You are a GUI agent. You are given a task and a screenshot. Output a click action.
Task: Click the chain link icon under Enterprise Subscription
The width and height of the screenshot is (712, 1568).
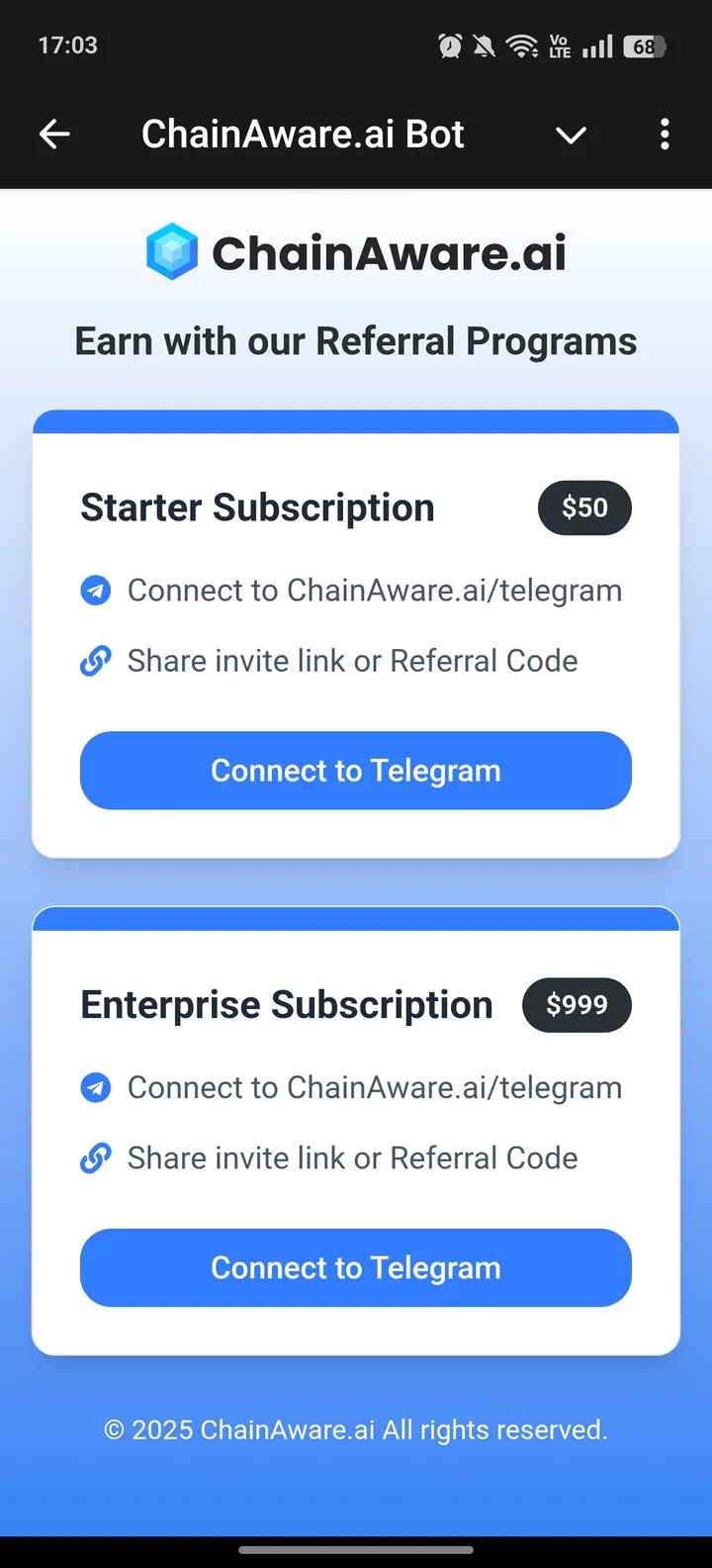tap(95, 1157)
